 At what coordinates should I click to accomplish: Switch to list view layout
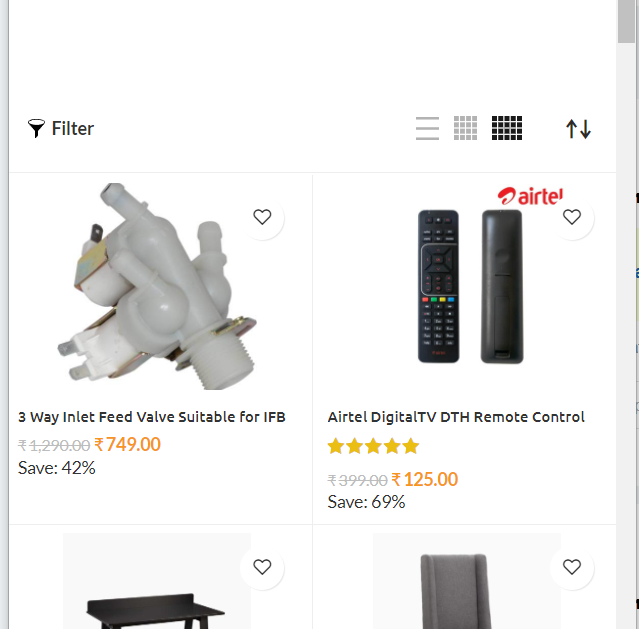(x=427, y=128)
